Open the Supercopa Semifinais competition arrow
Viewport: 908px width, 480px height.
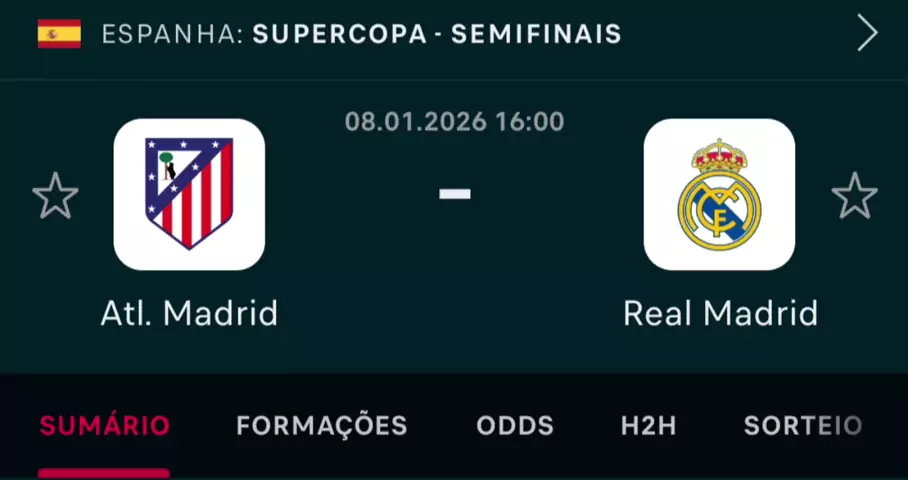[866, 34]
